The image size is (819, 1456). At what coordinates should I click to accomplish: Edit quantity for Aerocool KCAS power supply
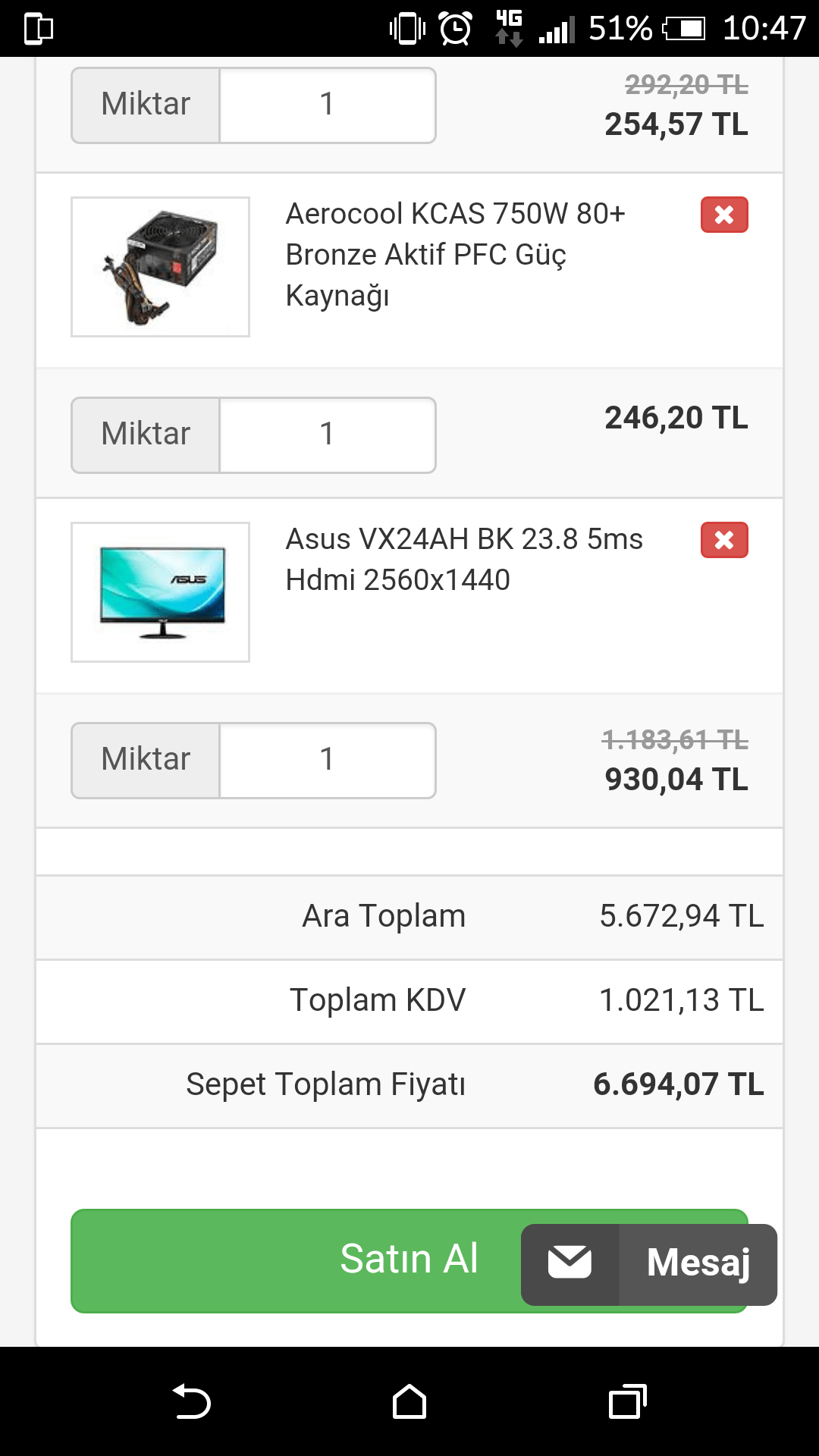click(327, 435)
